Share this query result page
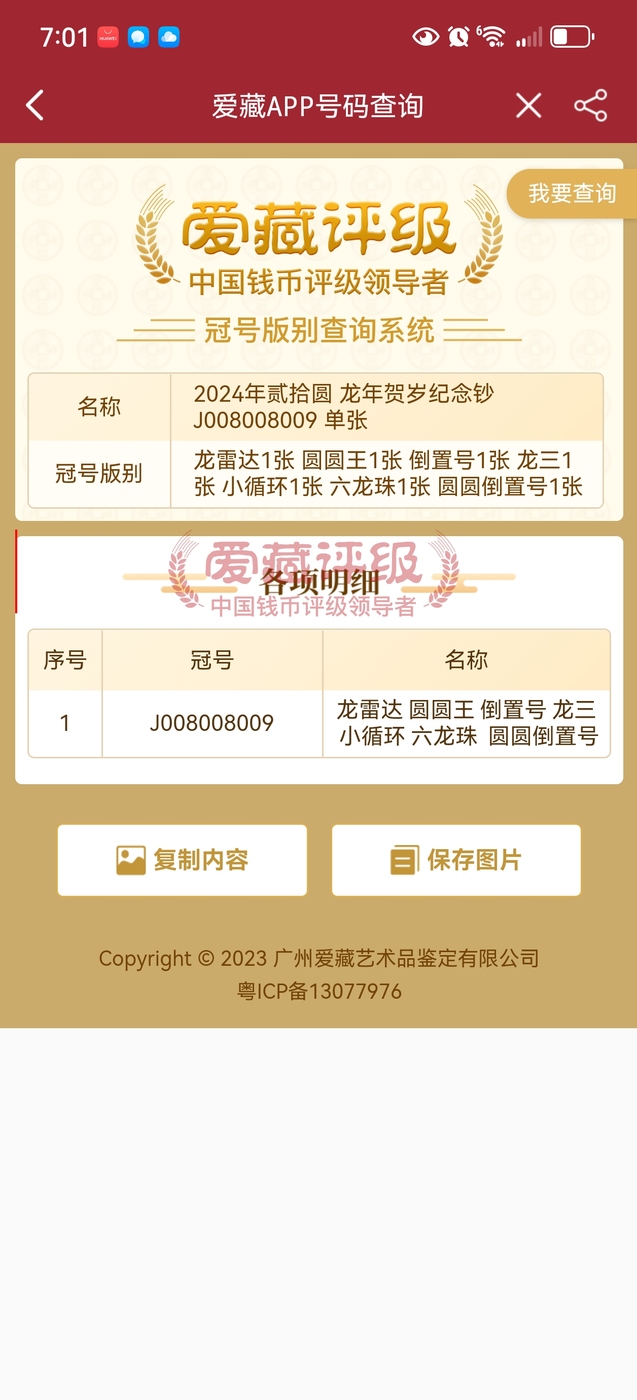Viewport: 637px width, 1400px height. pos(590,105)
